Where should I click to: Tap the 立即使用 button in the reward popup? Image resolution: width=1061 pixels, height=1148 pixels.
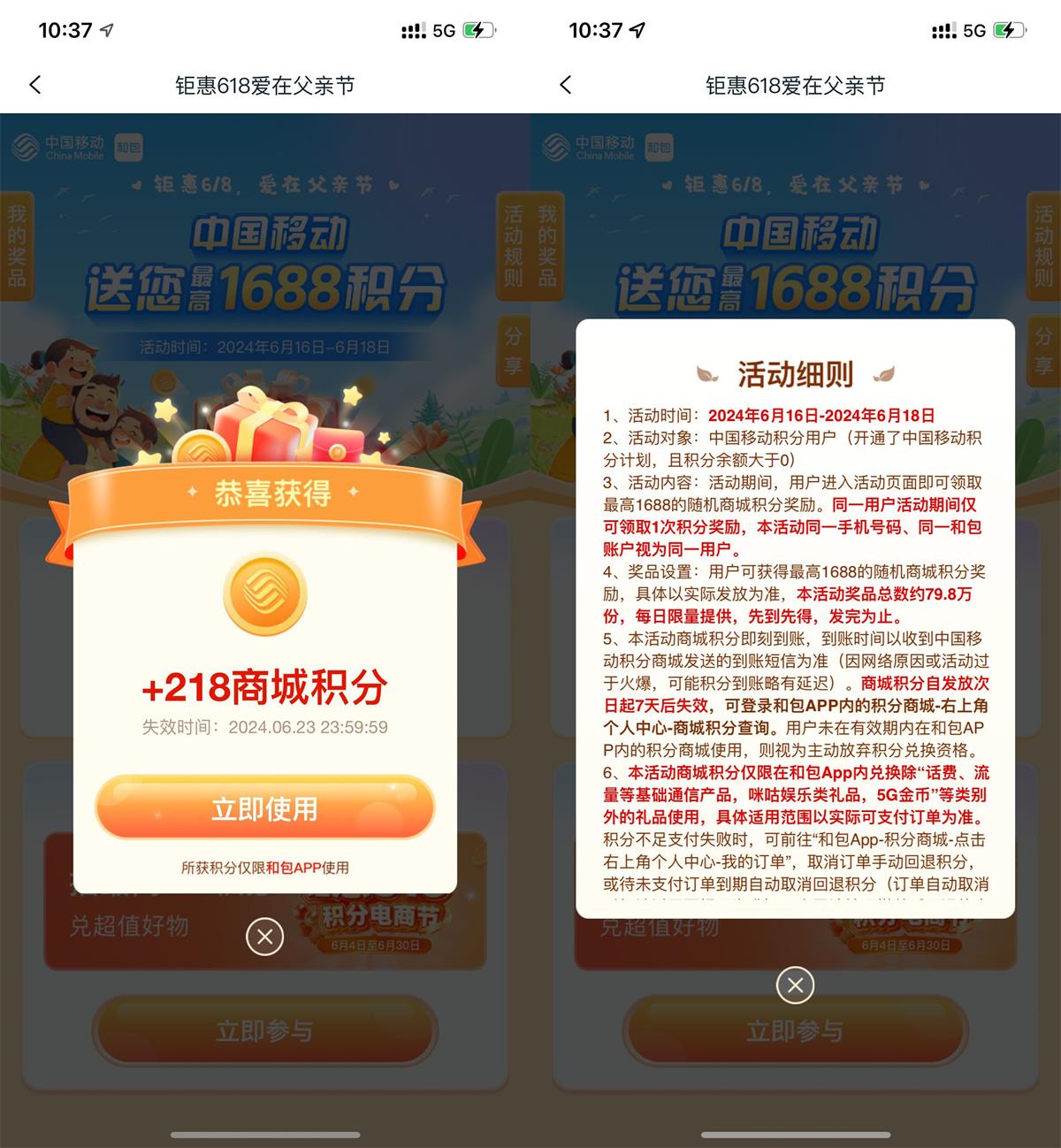tap(264, 808)
